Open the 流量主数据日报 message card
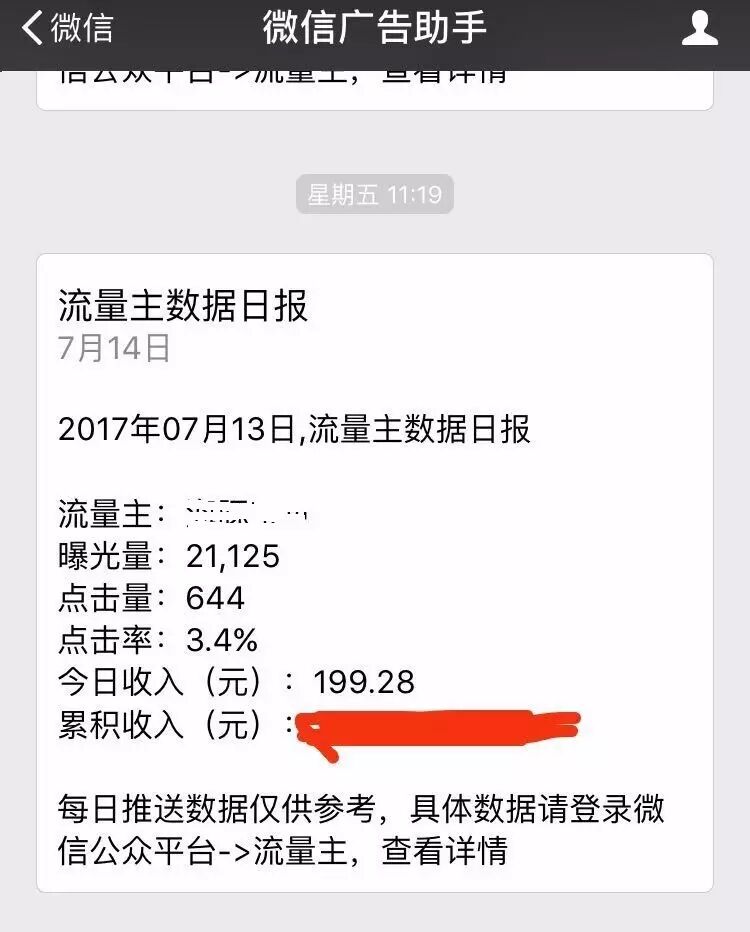Image resolution: width=750 pixels, height=932 pixels. pos(374,572)
